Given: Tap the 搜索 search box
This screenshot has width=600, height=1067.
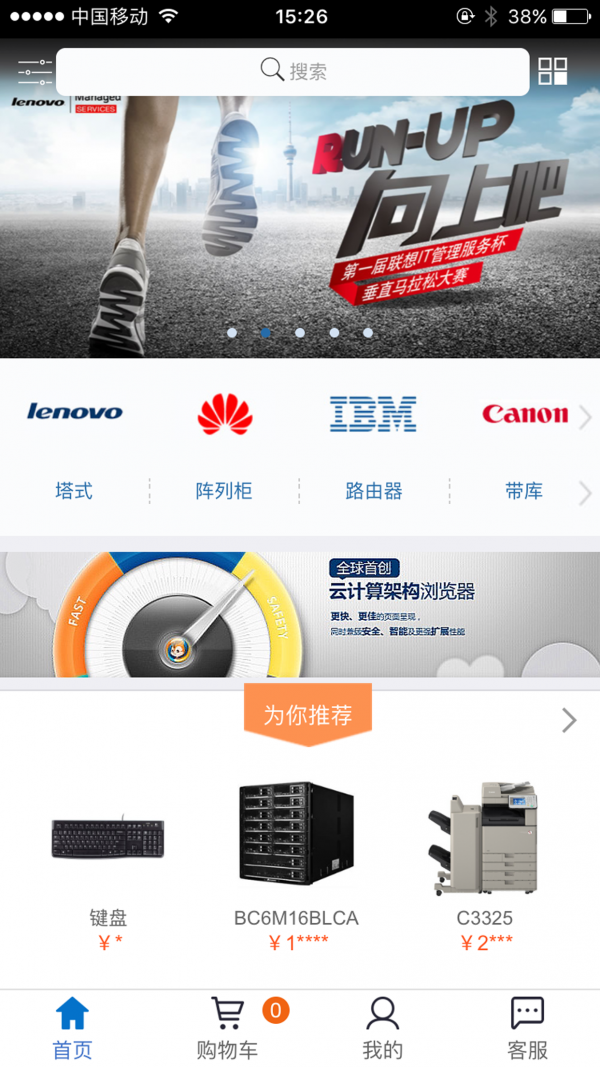Looking at the screenshot, I should point(292,71).
